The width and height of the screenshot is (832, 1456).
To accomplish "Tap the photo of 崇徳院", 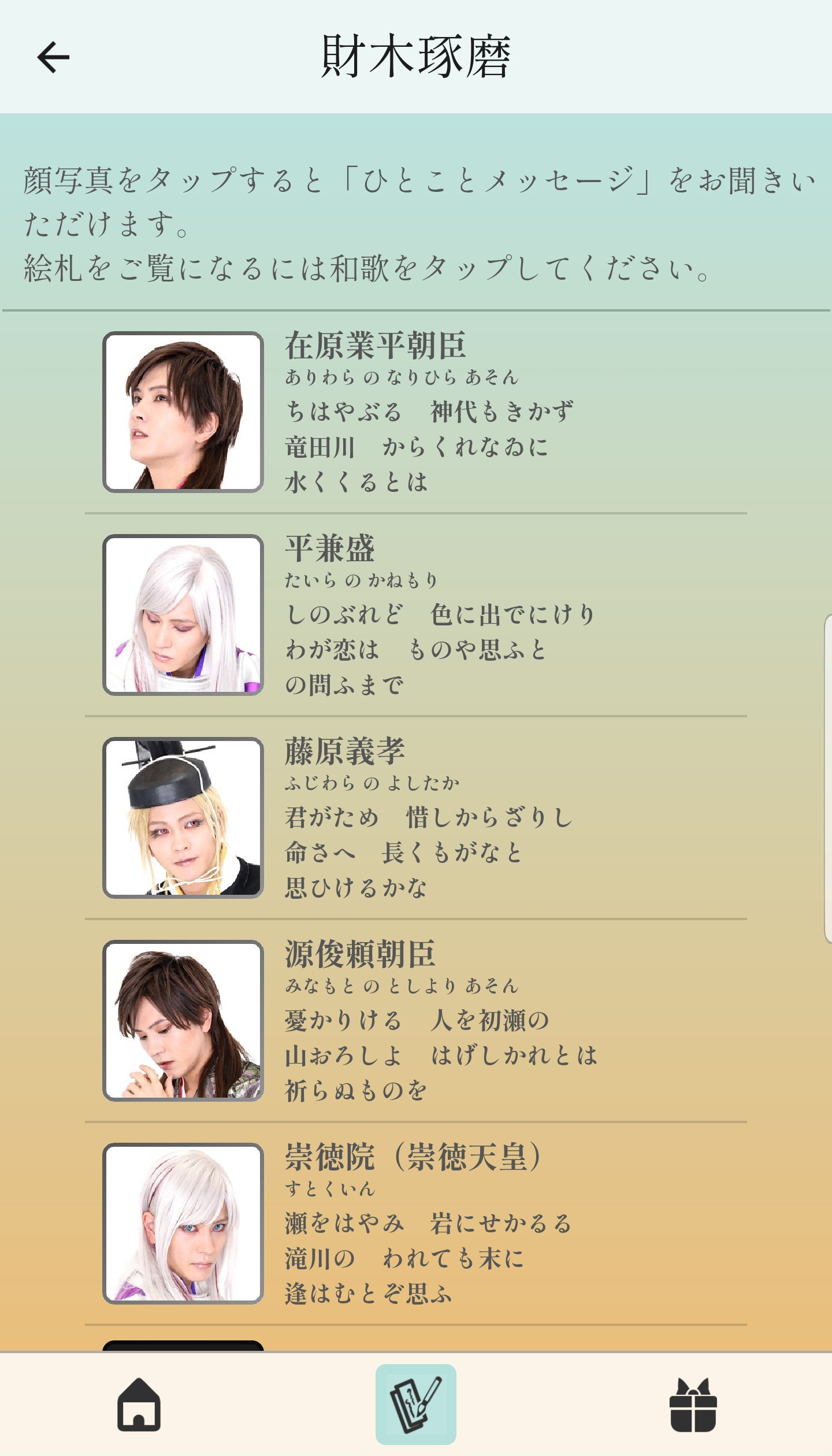I will pyautogui.click(x=183, y=1224).
